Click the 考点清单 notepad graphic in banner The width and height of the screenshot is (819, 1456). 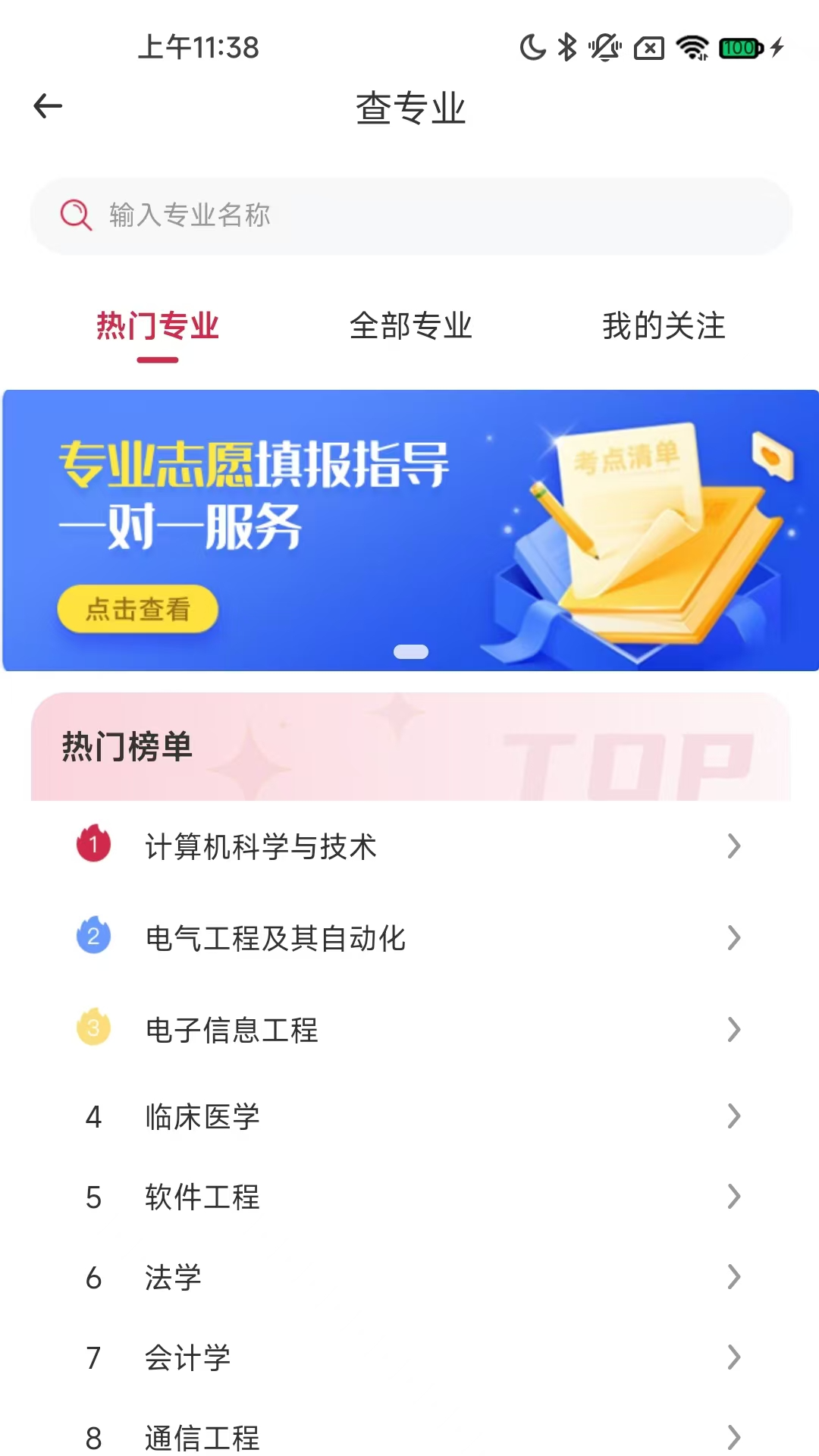[x=633, y=485]
